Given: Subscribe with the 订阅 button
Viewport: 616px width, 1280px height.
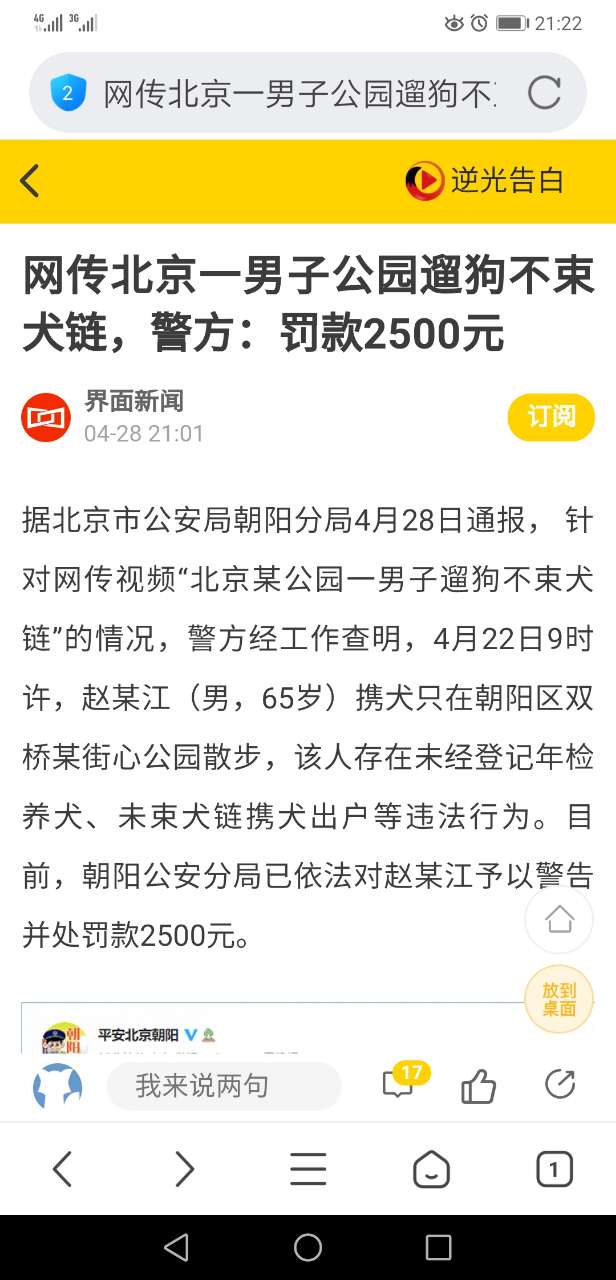Looking at the screenshot, I should (x=551, y=417).
